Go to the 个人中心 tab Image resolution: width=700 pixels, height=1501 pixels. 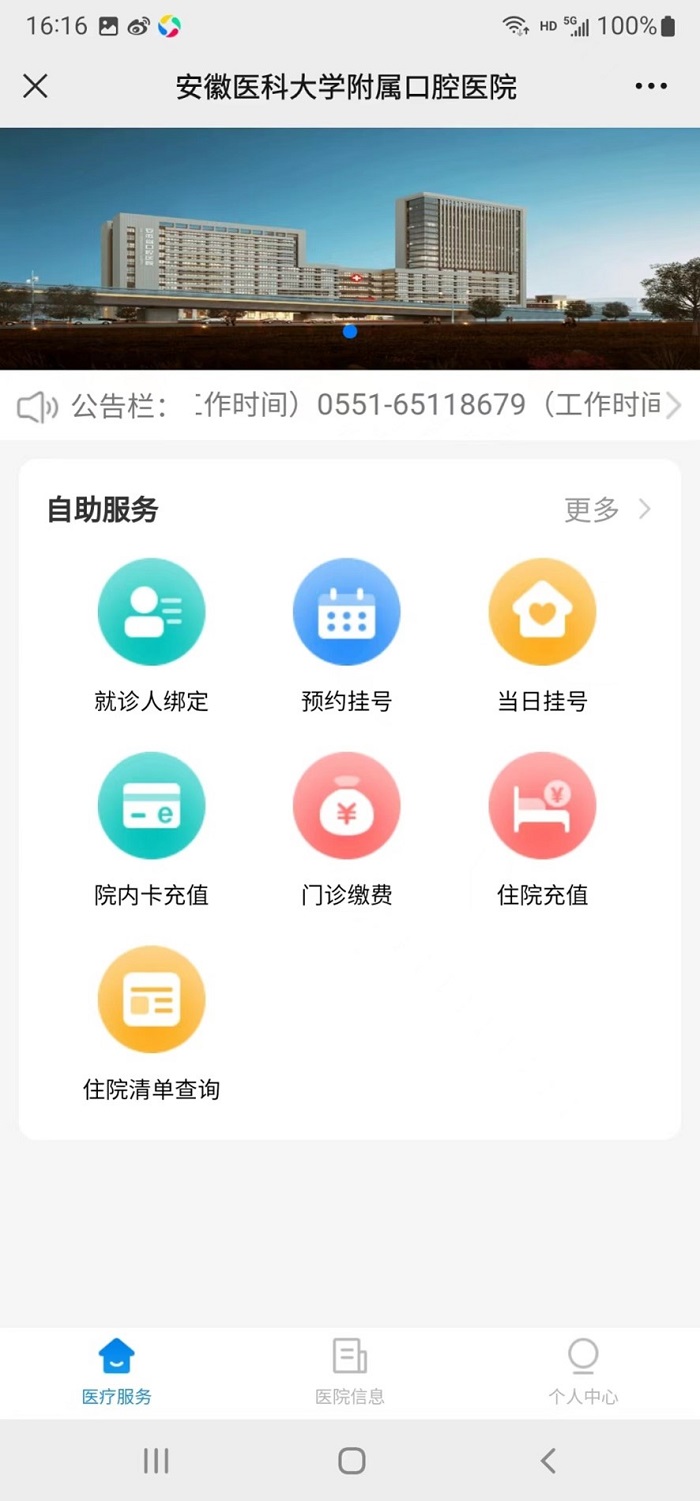coord(583,1372)
